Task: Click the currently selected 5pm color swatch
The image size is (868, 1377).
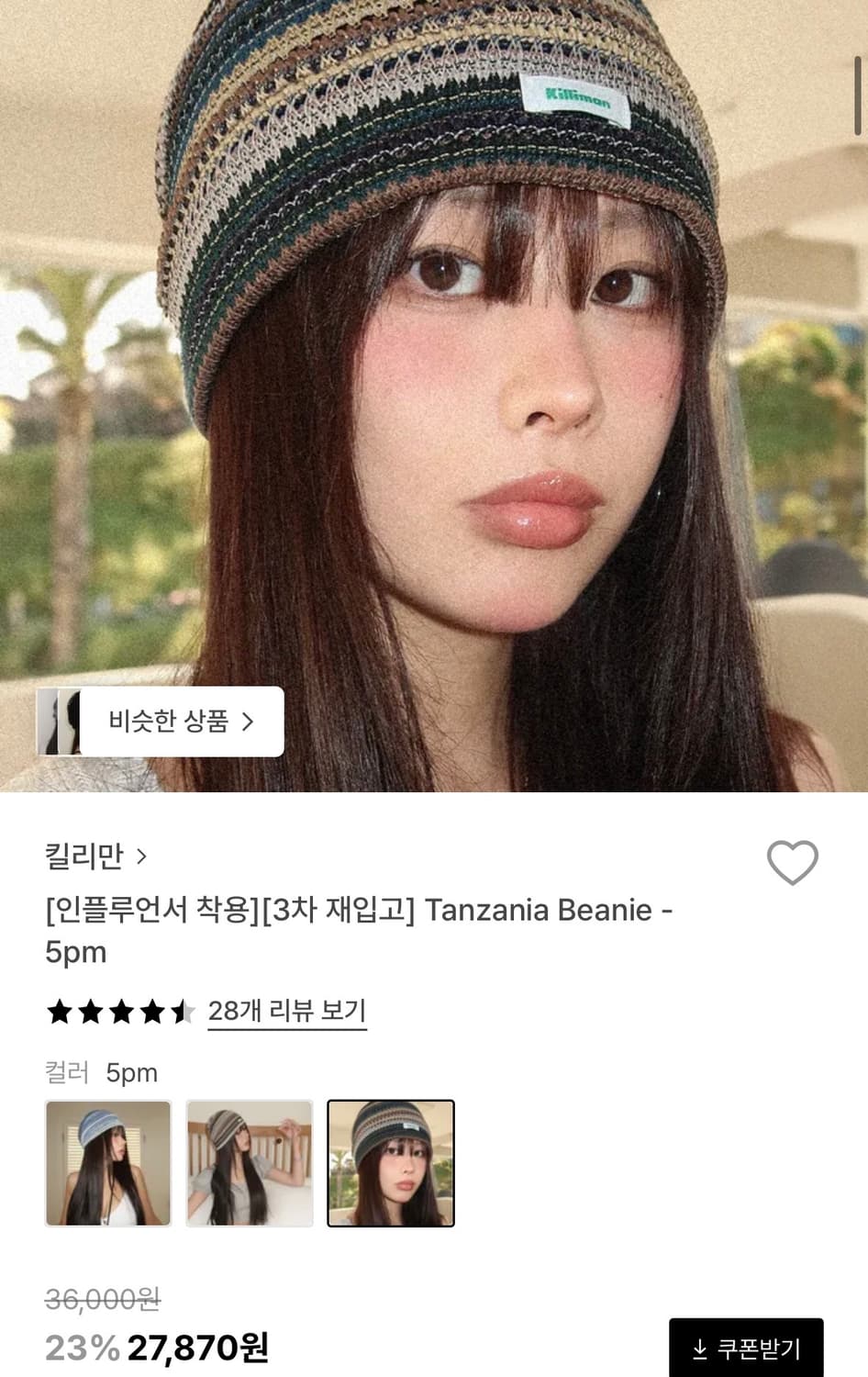Action: click(x=392, y=1162)
